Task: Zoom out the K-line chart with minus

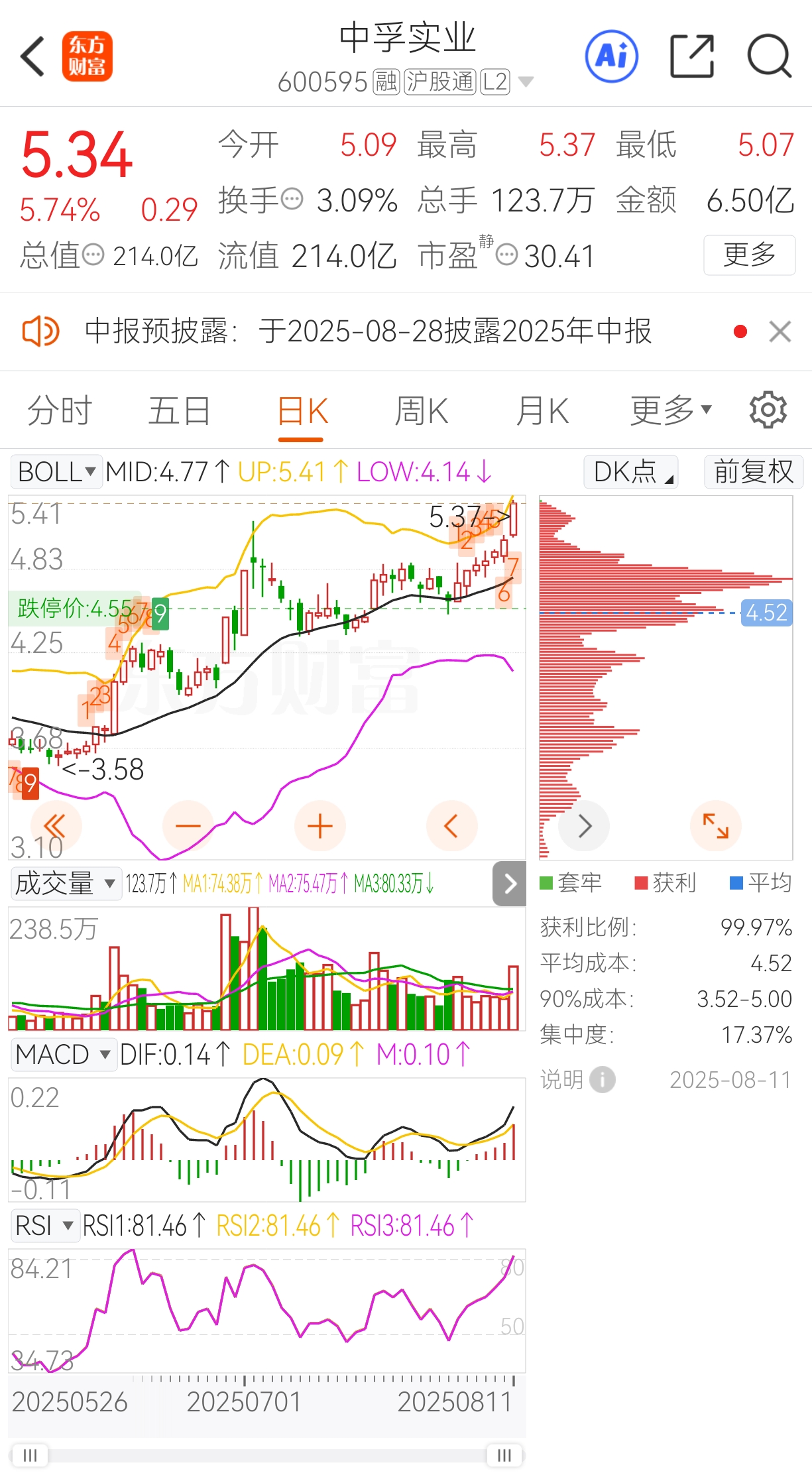Action: [188, 826]
